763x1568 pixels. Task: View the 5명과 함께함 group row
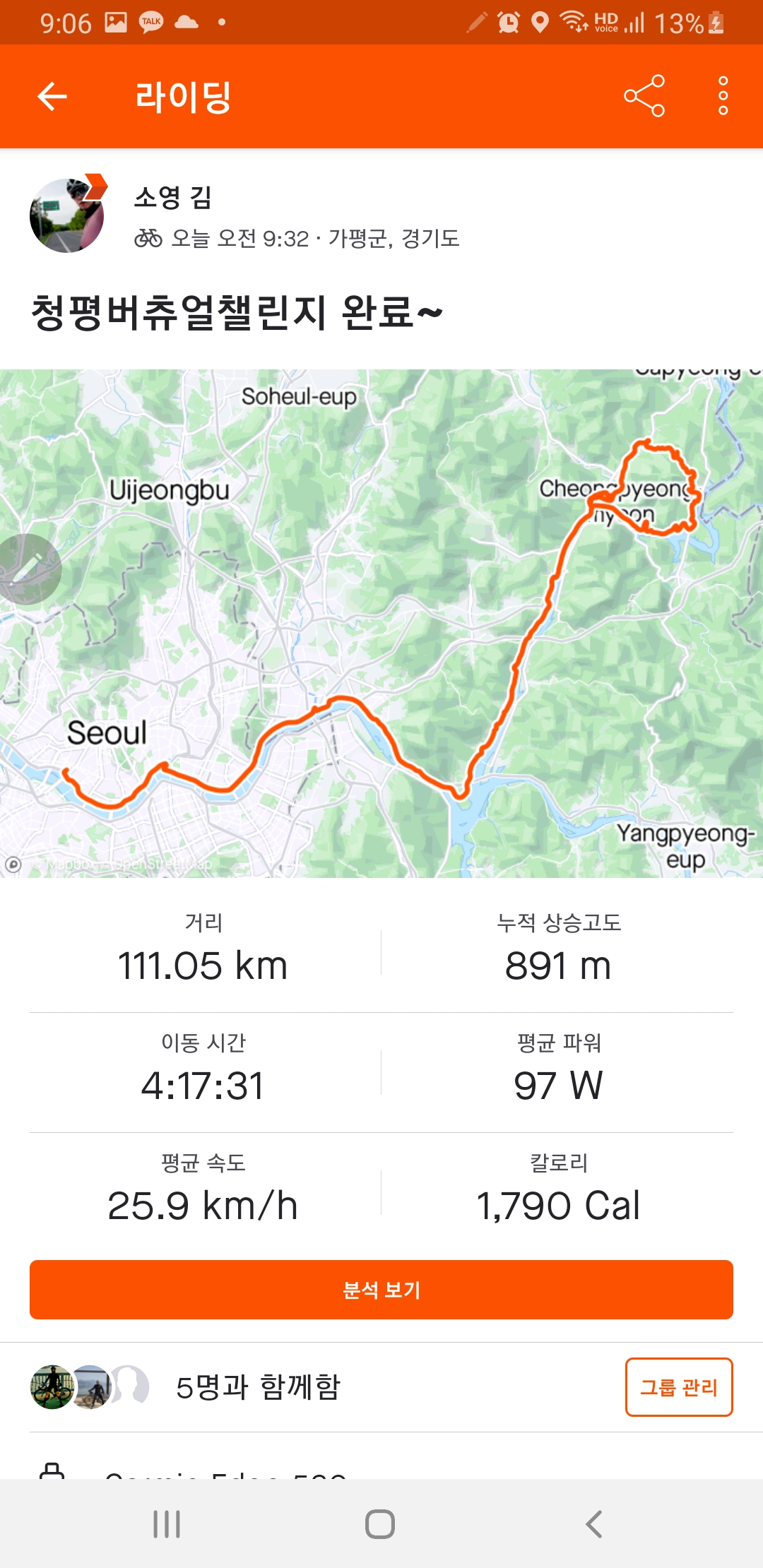click(258, 1387)
